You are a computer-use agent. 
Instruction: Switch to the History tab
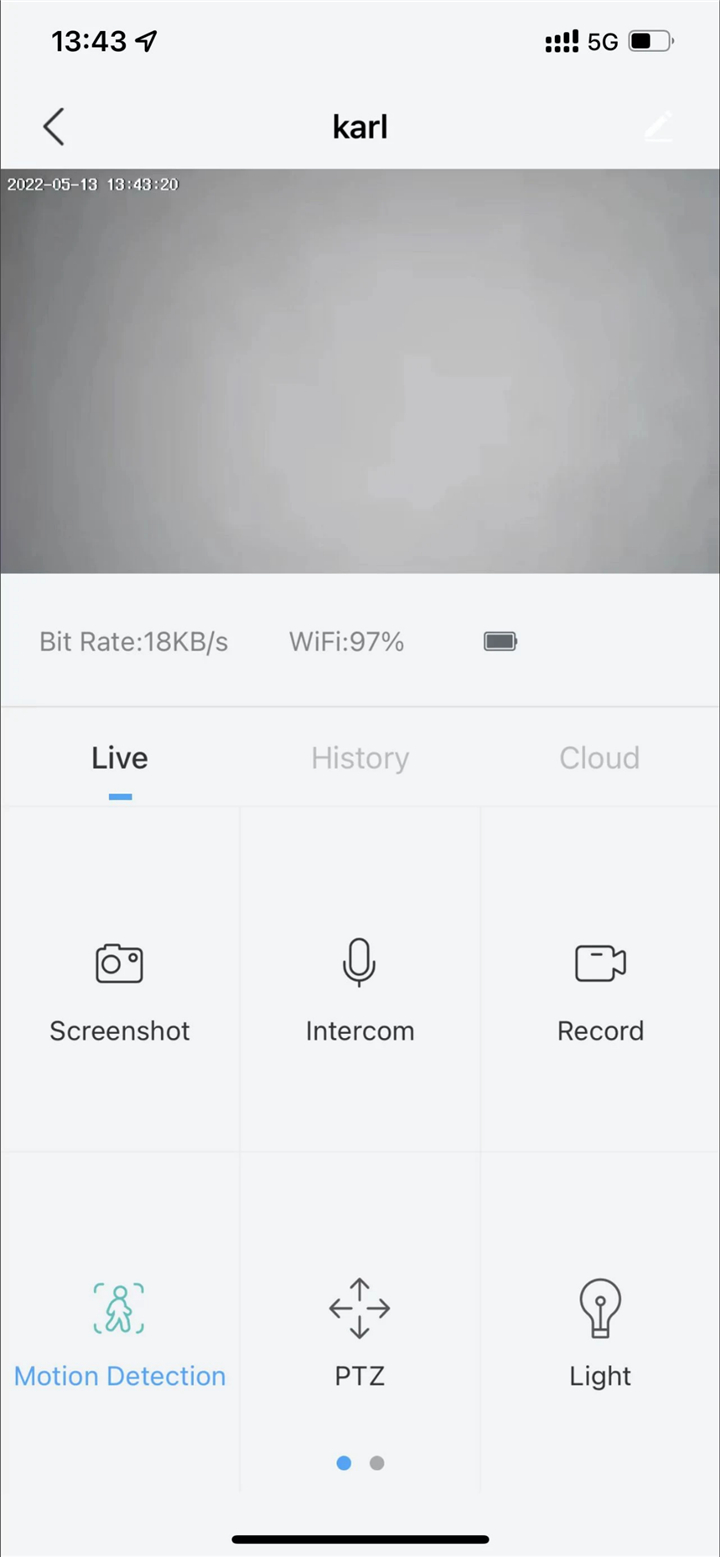click(x=360, y=758)
